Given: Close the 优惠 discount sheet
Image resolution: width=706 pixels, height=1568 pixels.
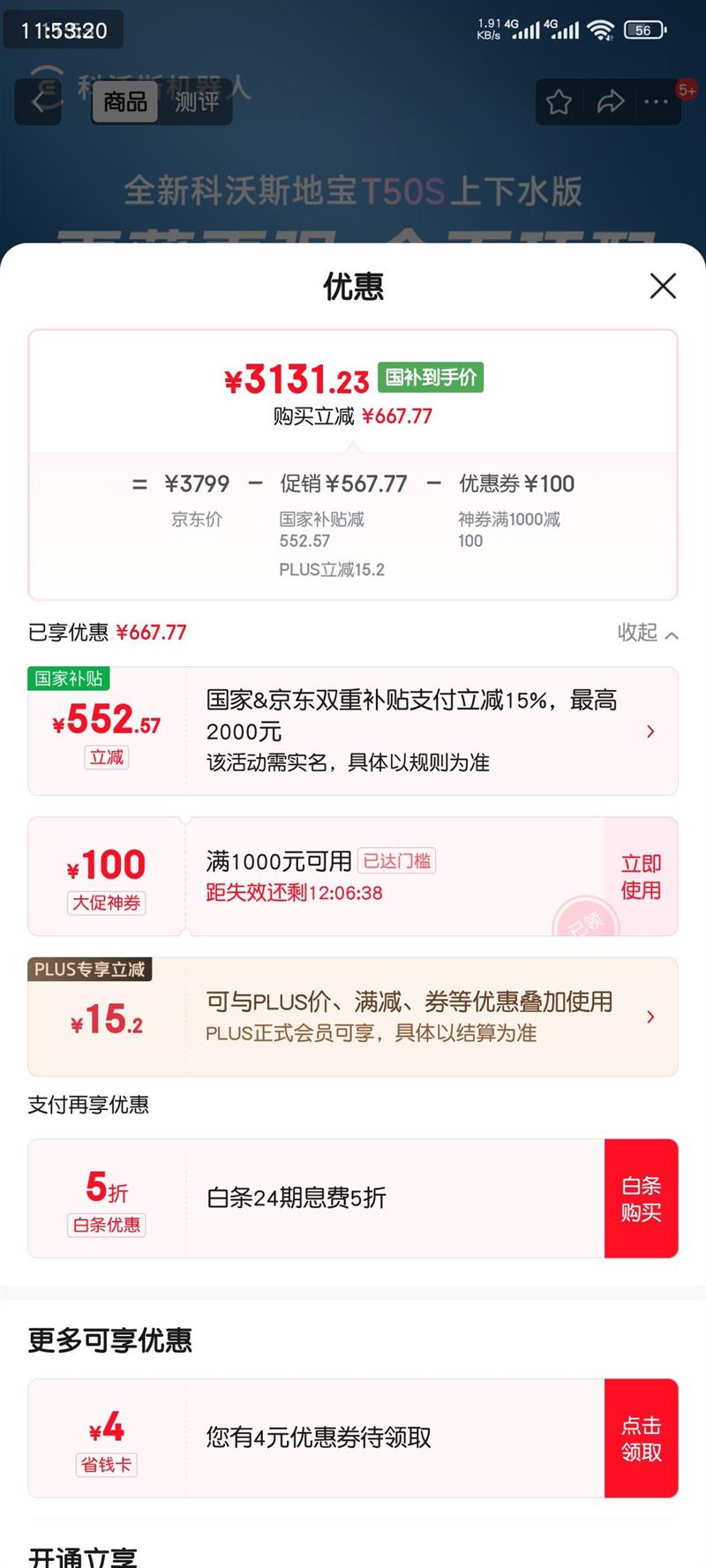Looking at the screenshot, I should pyautogui.click(x=663, y=286).
